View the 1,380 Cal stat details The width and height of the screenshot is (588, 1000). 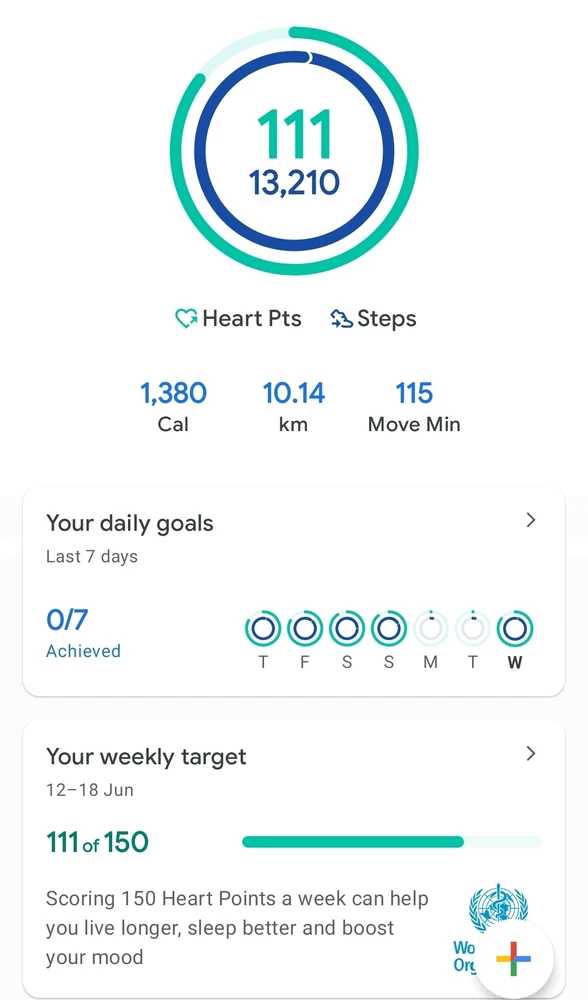[173, 407]
